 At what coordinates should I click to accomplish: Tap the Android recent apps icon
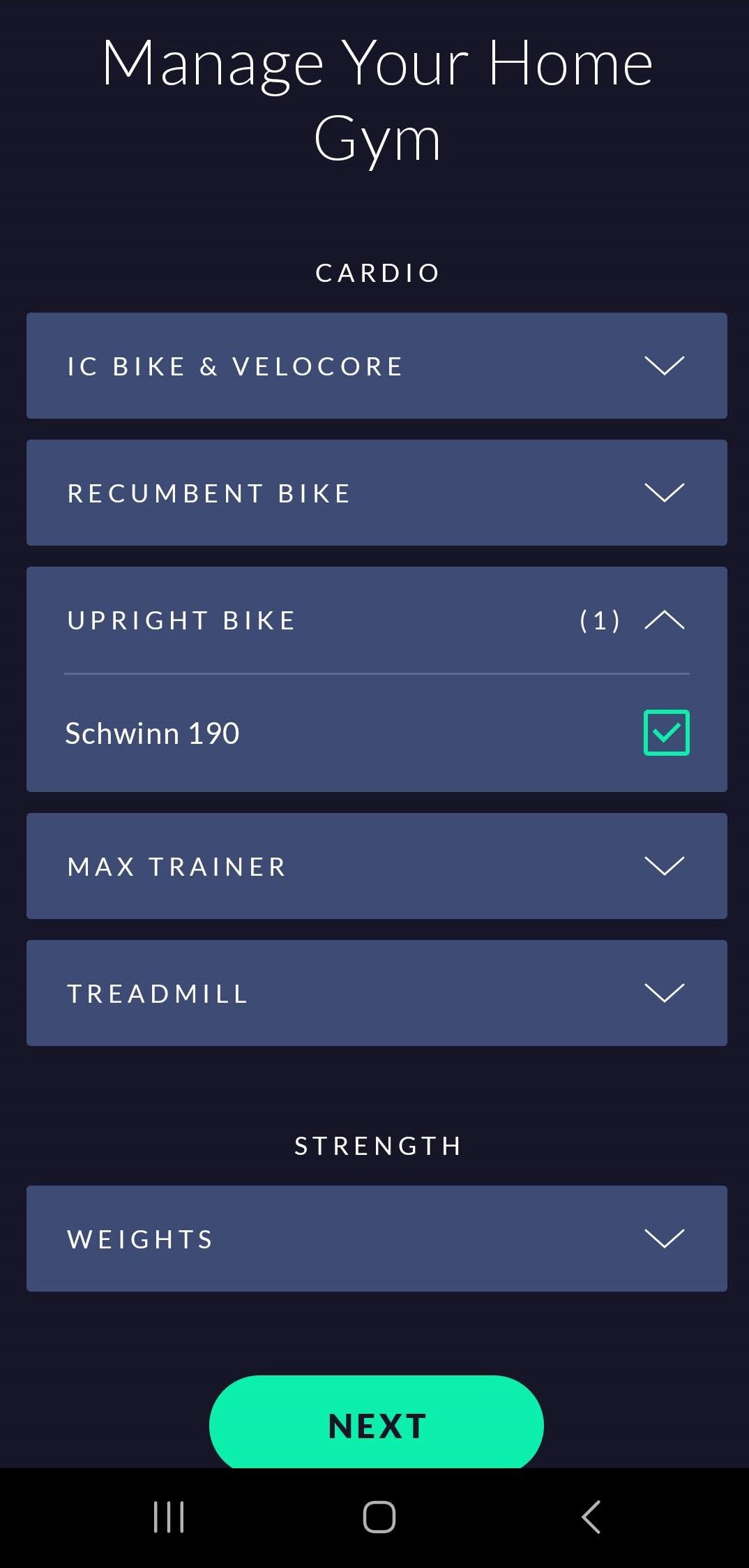pos(169,1516)
